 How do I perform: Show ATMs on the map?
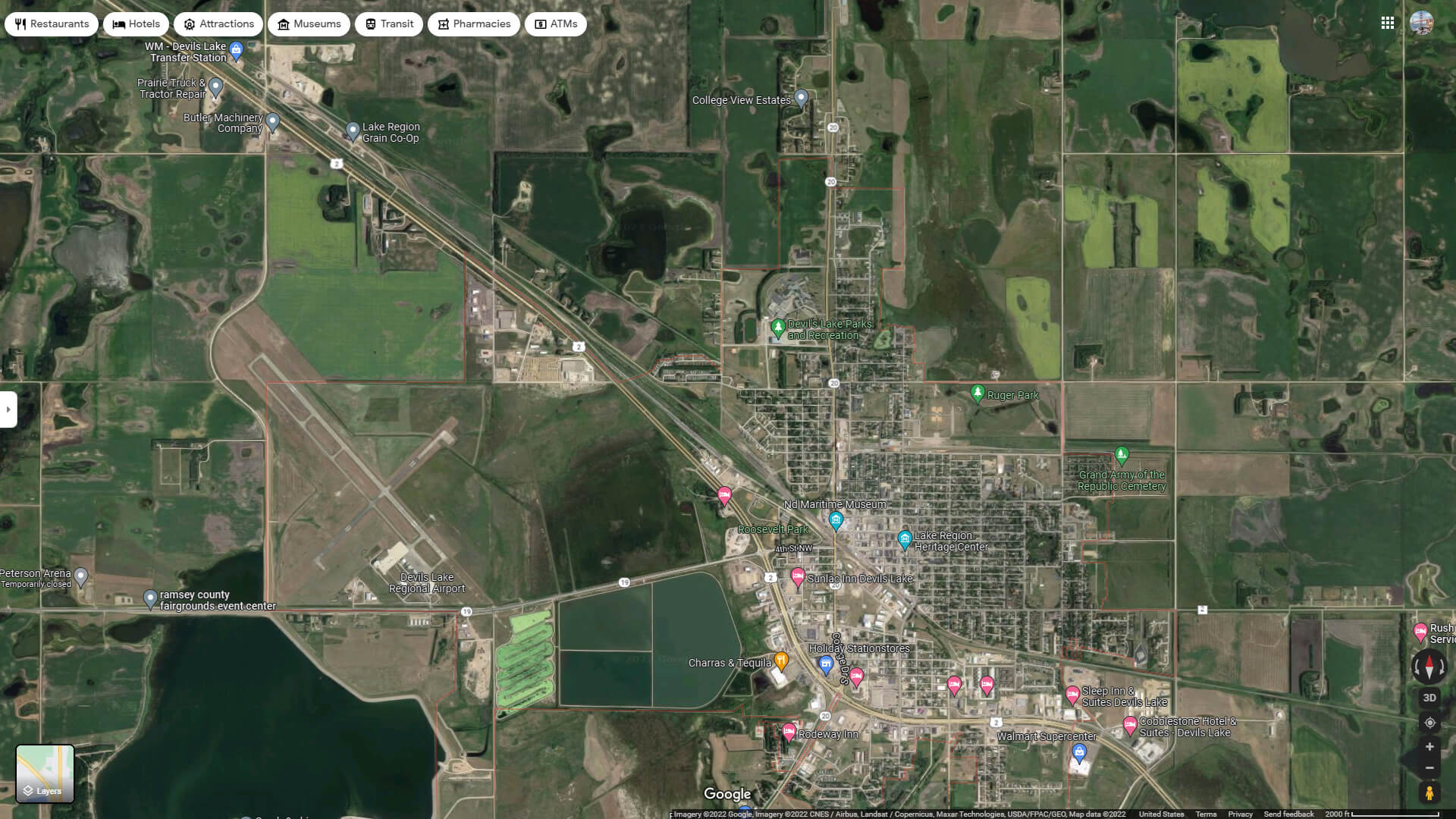[556, 24]
